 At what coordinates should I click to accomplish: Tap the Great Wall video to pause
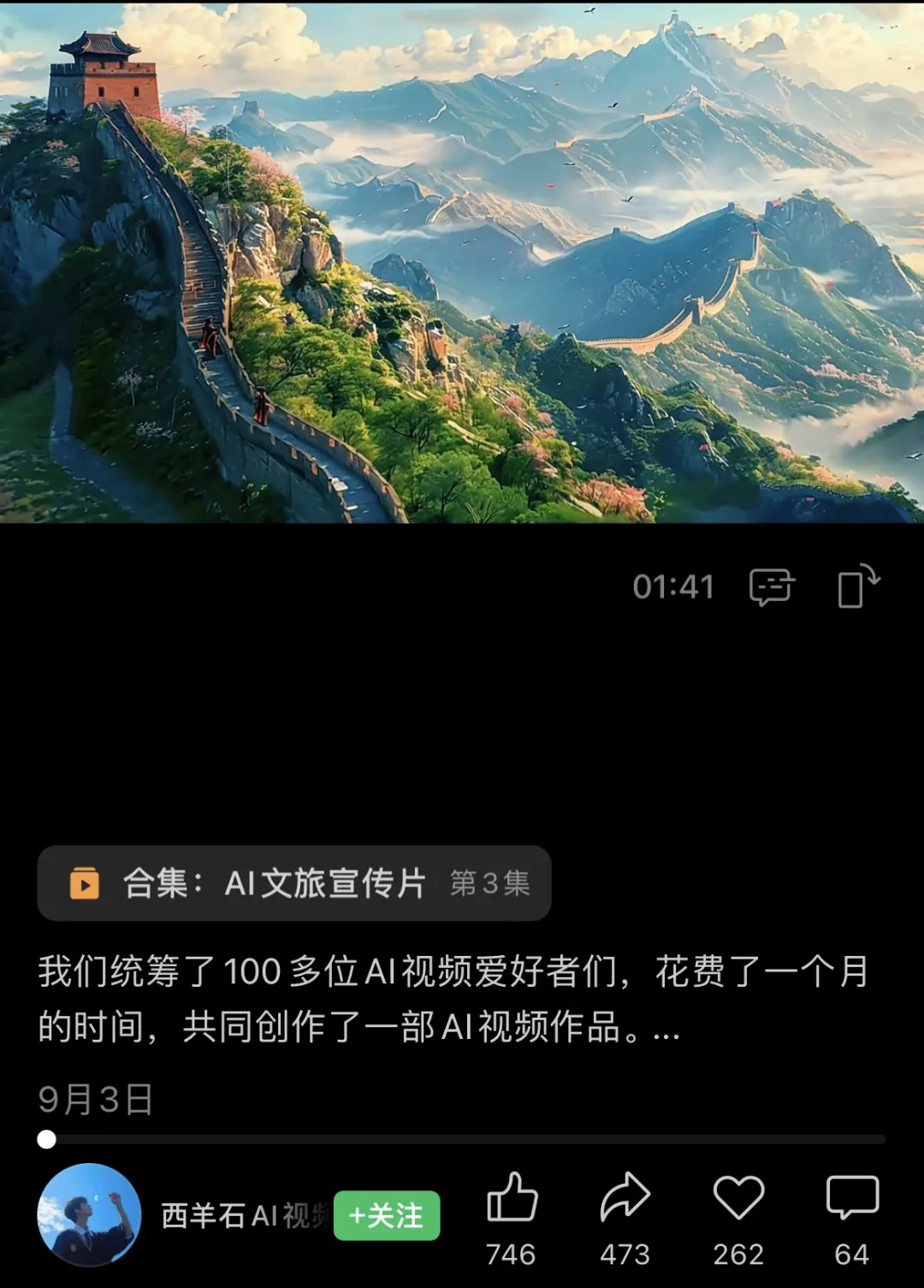point(462,261)
